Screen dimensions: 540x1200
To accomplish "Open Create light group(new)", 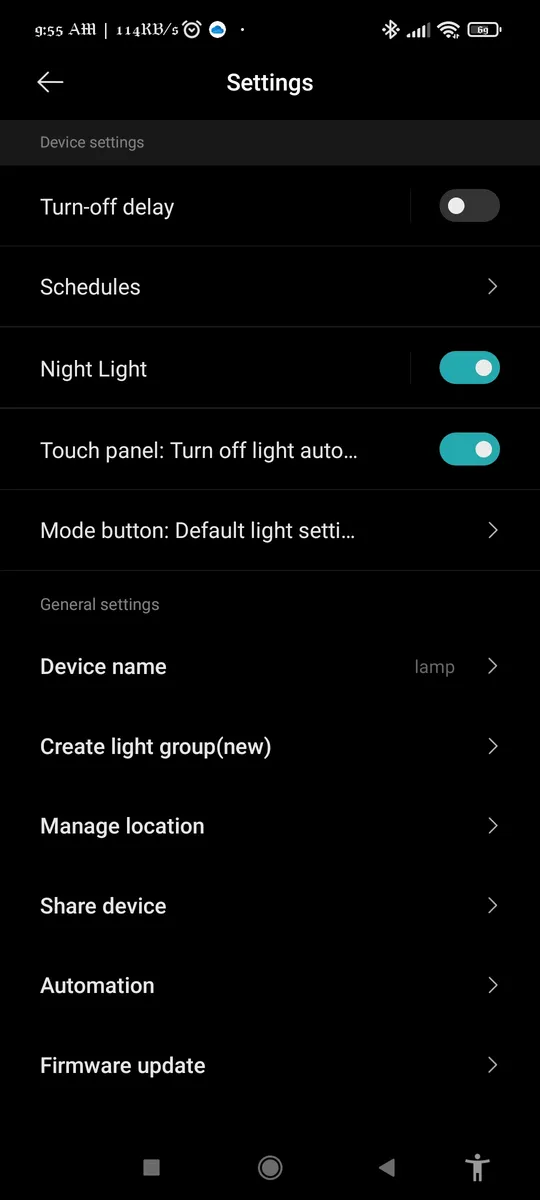I will pyautogui.click(x=270, y=747).
